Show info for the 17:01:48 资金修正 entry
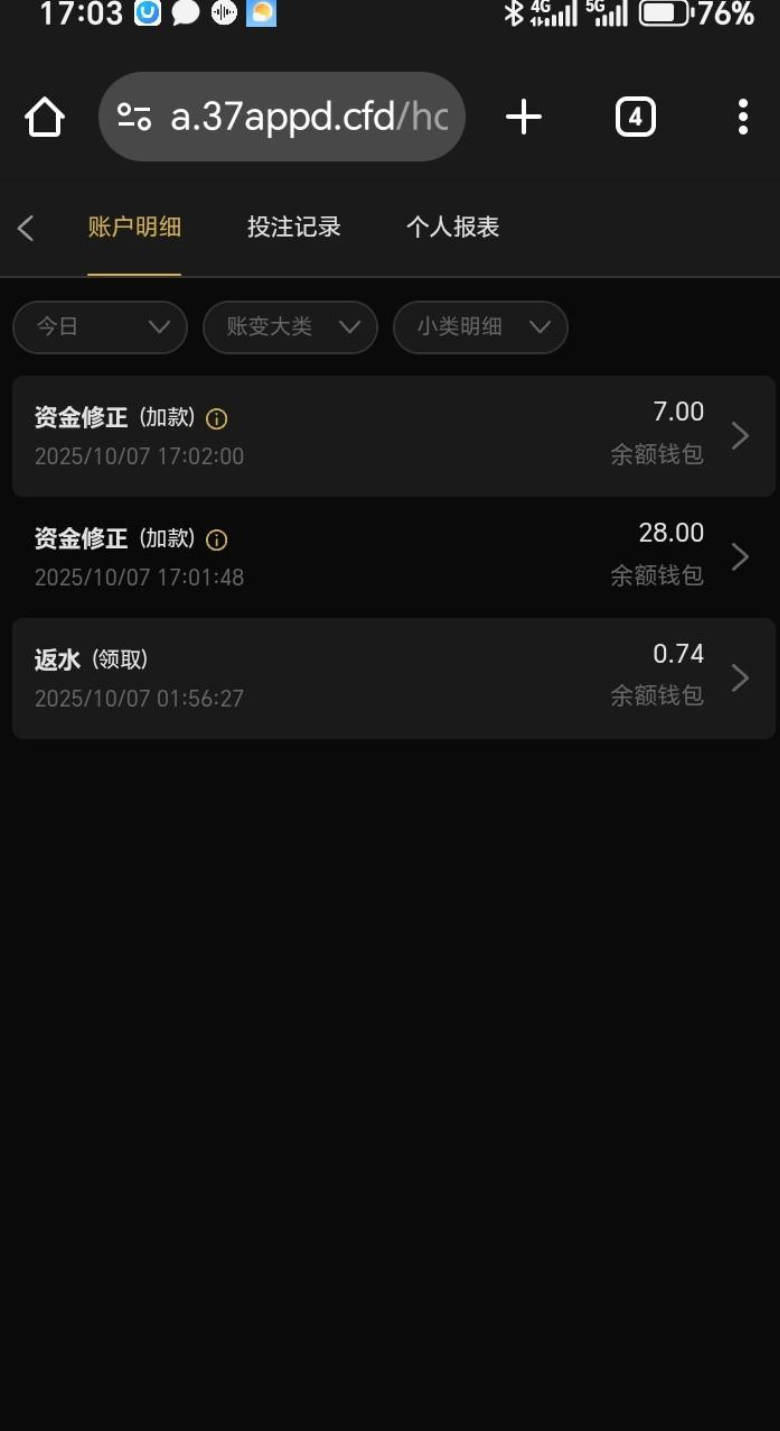 coord(216,540)
